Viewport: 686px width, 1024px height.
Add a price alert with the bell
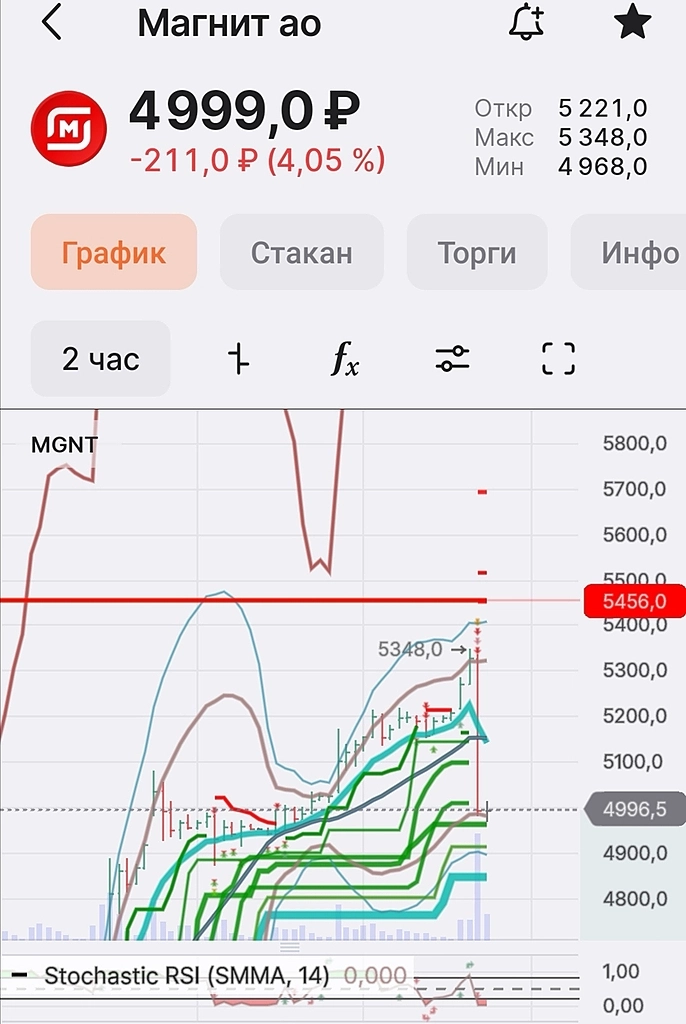pos(526,22)
